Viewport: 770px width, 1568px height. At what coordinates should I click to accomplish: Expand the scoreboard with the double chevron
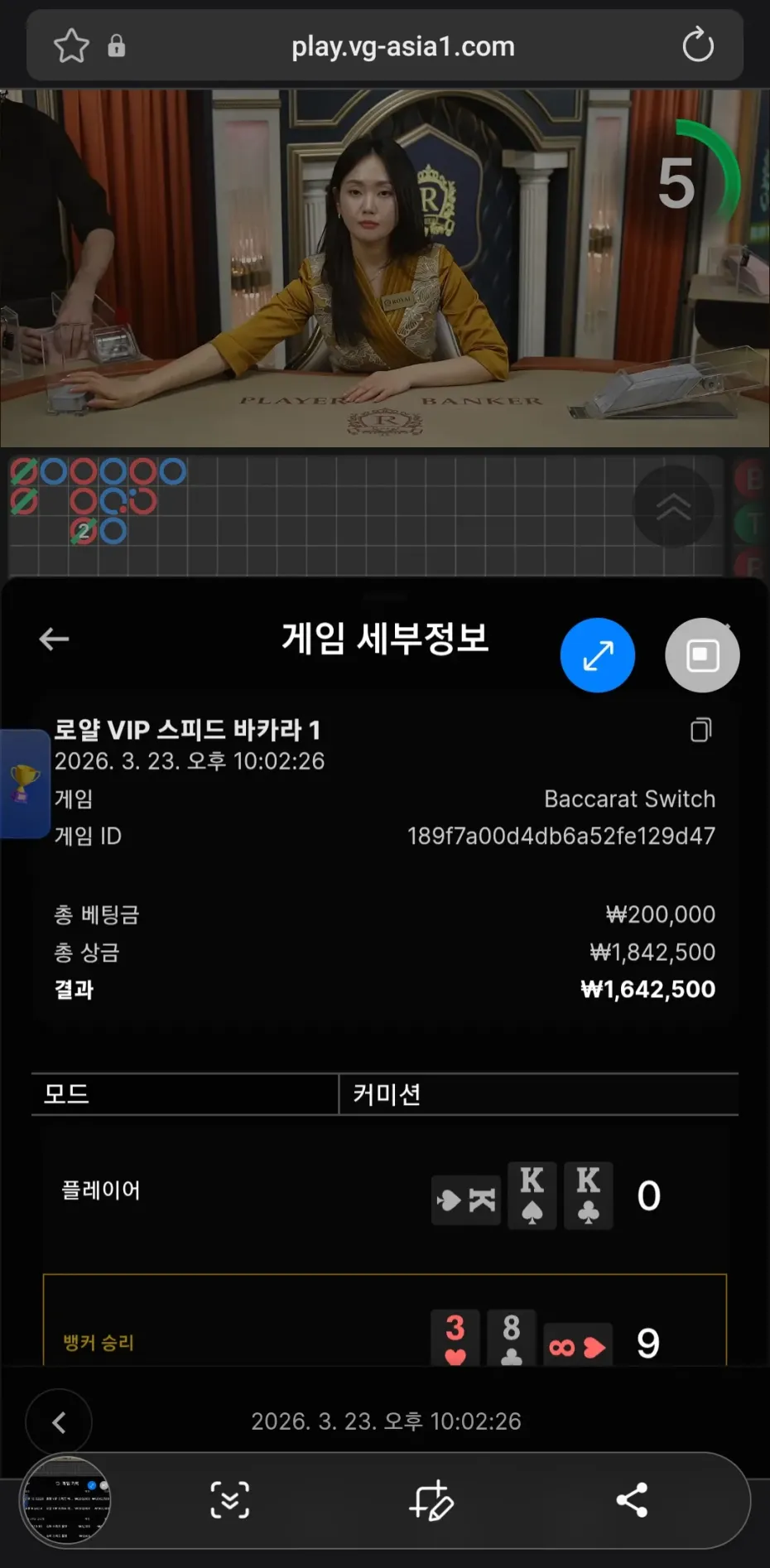pos(673,506)
